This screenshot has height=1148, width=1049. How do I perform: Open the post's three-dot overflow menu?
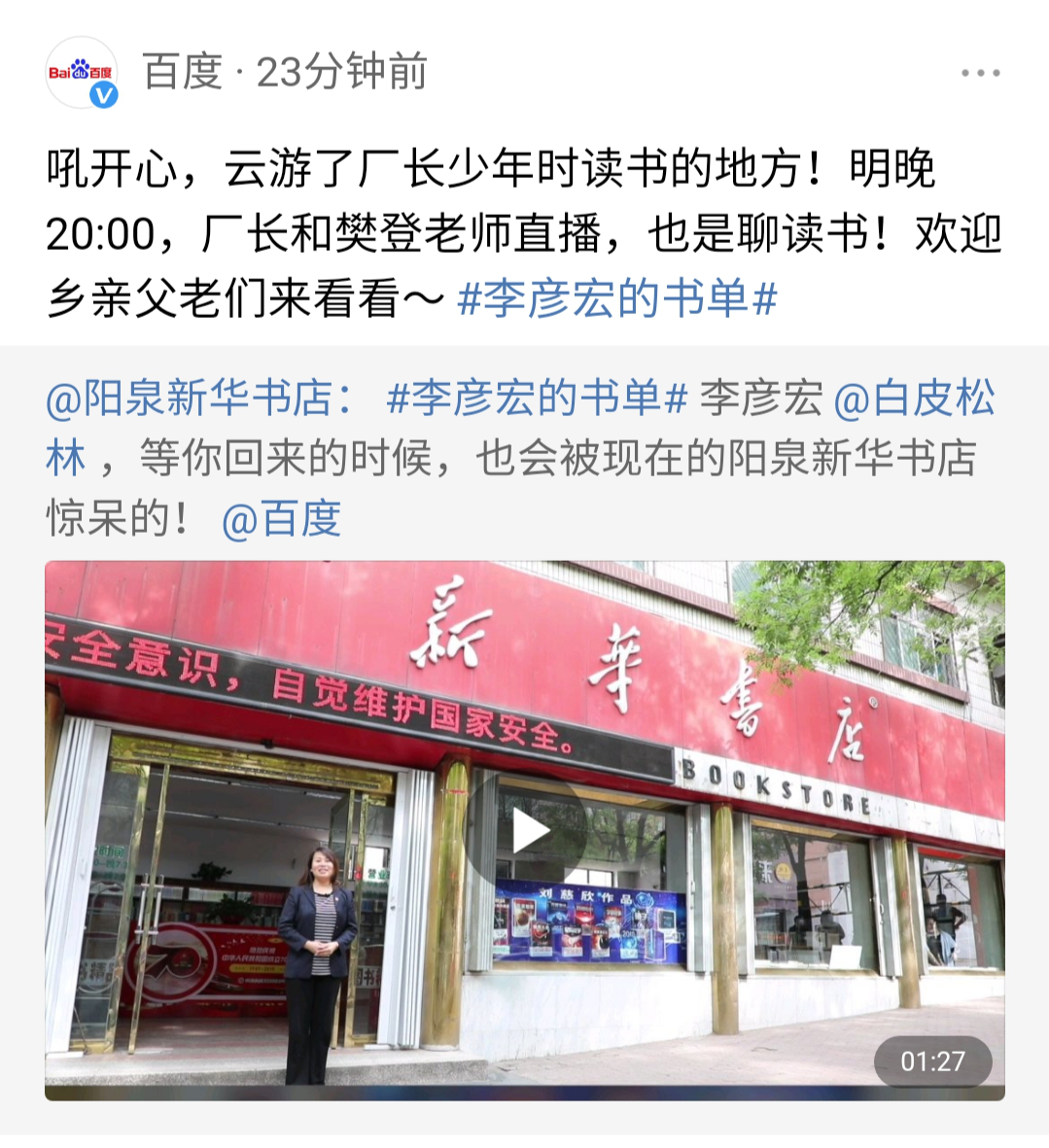980,74
